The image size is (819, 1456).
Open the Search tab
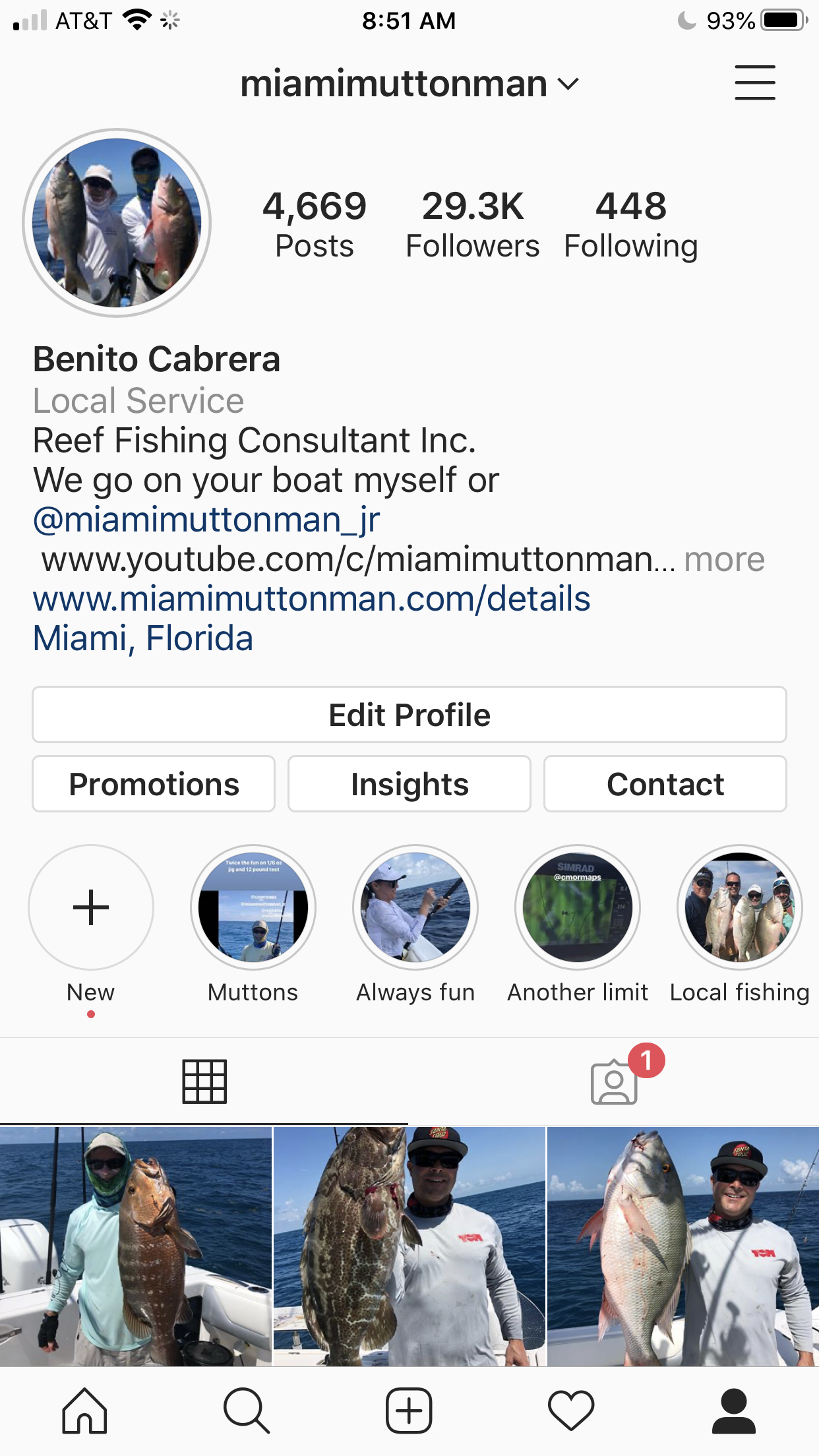coord(247,1411)
